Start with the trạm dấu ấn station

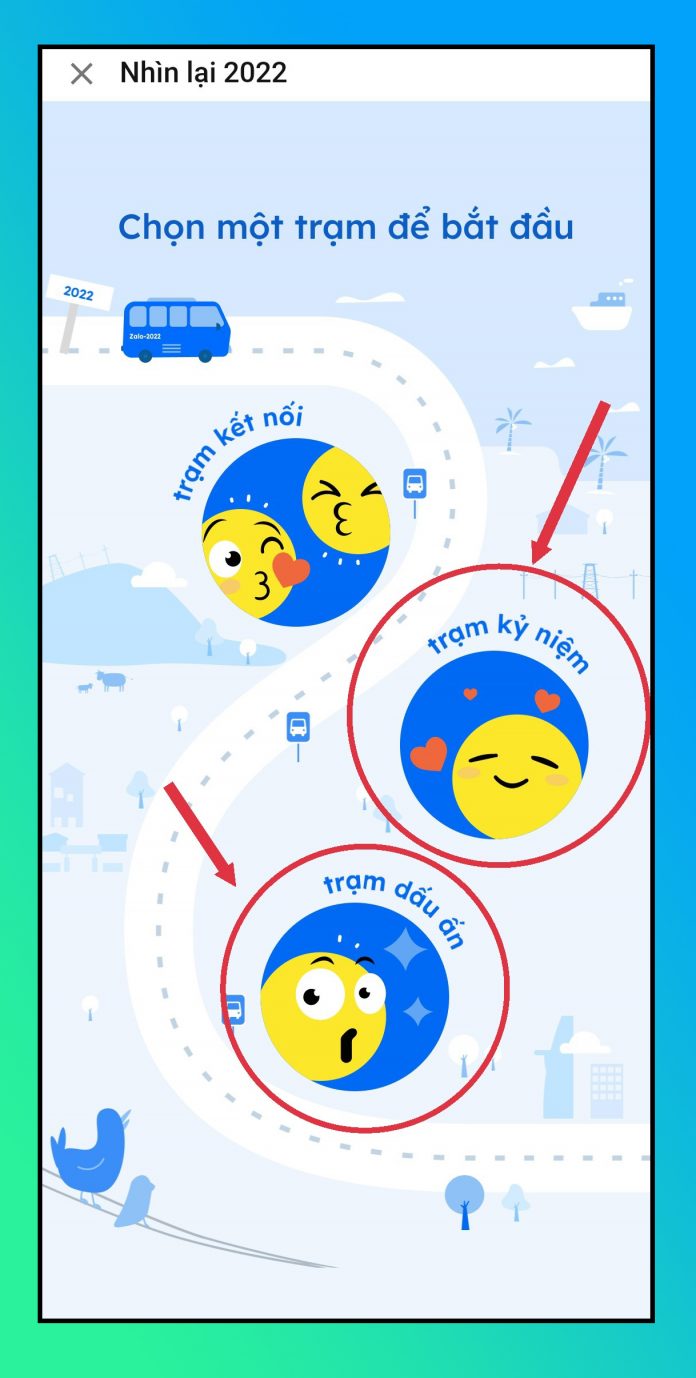(x=355, y=997)
